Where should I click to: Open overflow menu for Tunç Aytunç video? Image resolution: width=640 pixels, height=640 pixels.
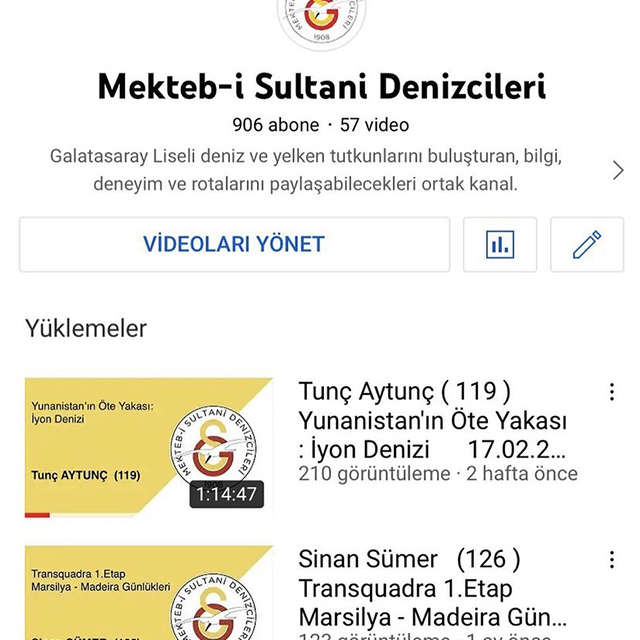coord(612,392)
